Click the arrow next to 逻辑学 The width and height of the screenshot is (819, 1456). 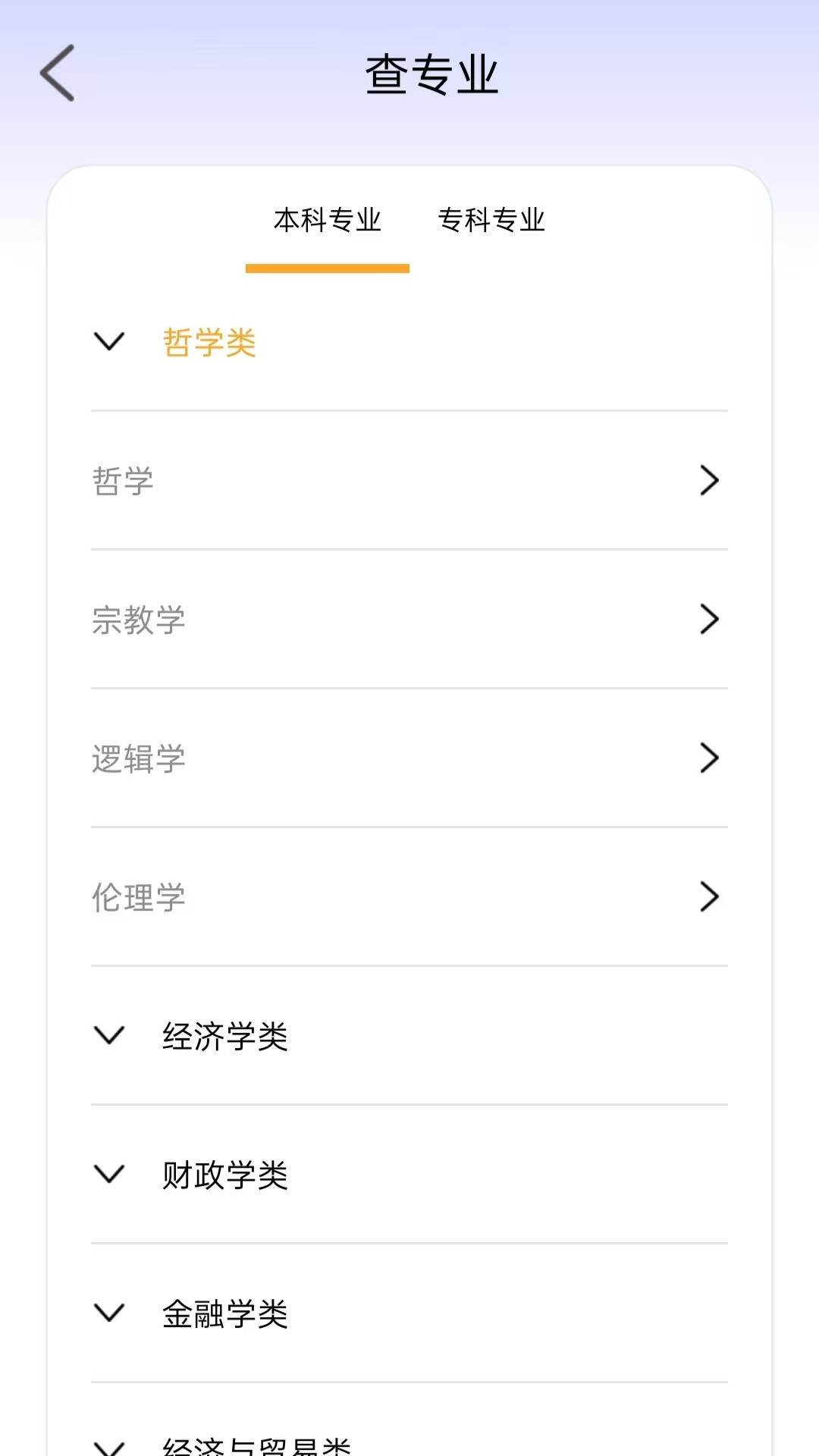pos(710,758)
